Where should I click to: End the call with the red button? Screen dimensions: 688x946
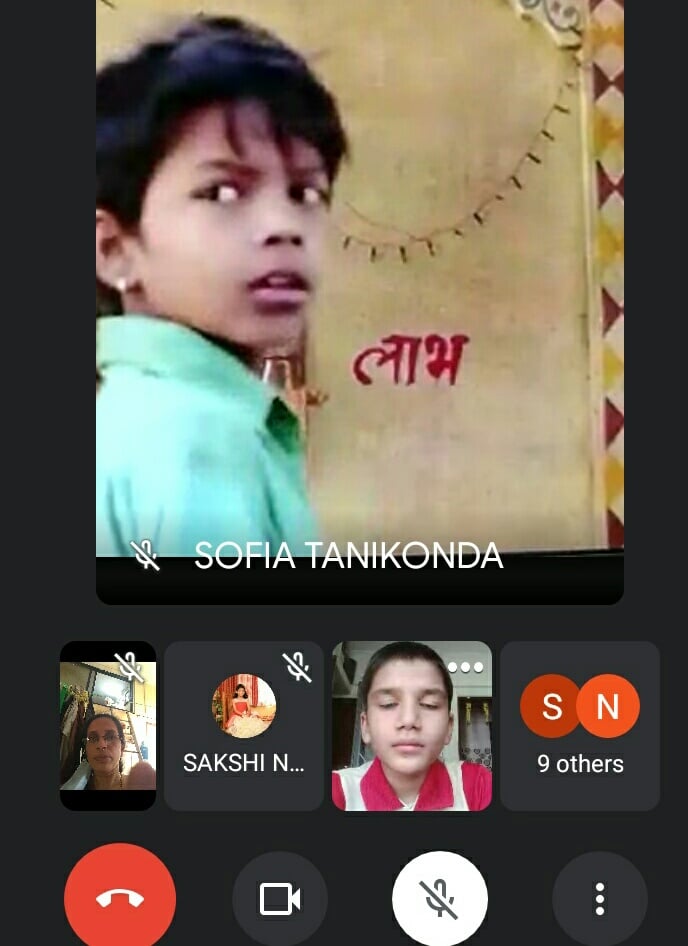(119, 898)
